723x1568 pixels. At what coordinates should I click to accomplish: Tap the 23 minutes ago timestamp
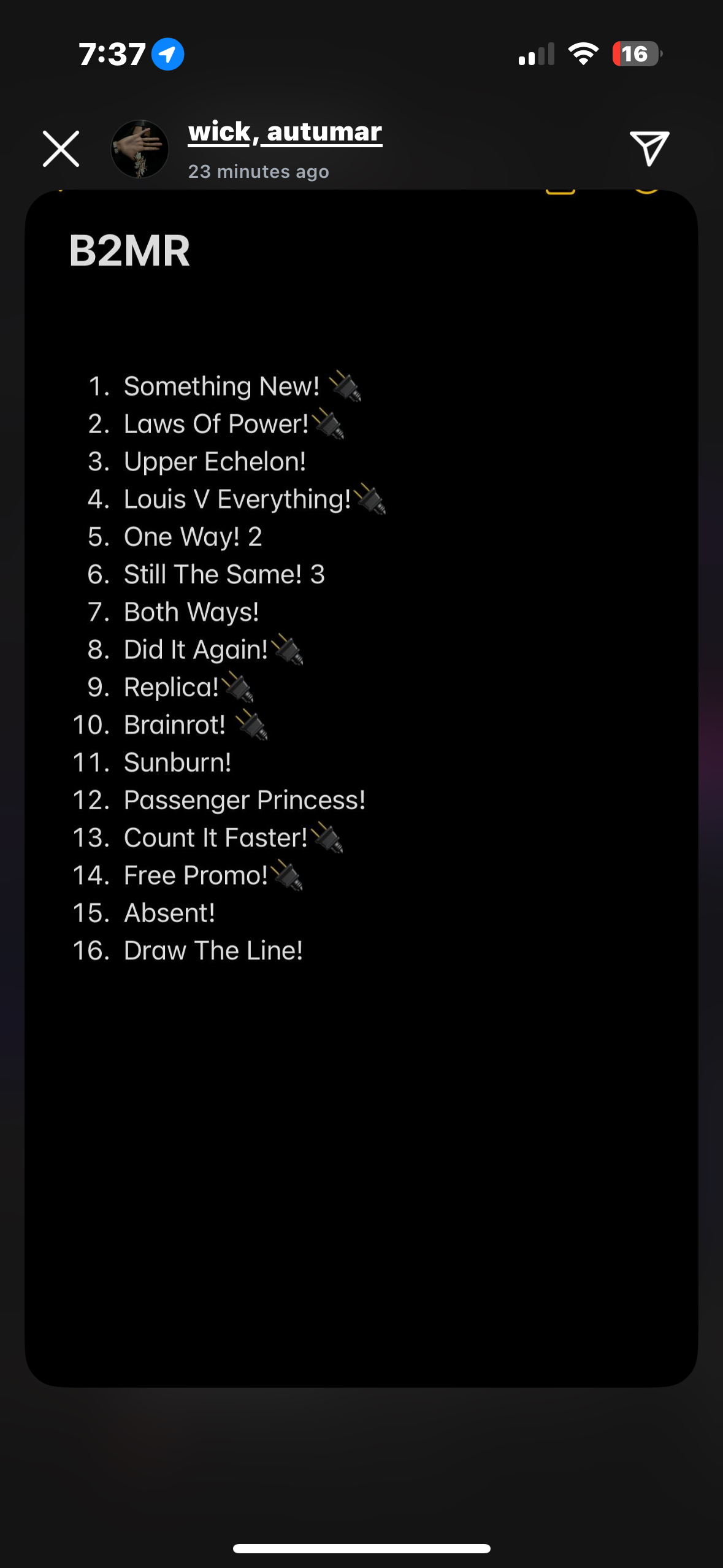pos(258,171)
